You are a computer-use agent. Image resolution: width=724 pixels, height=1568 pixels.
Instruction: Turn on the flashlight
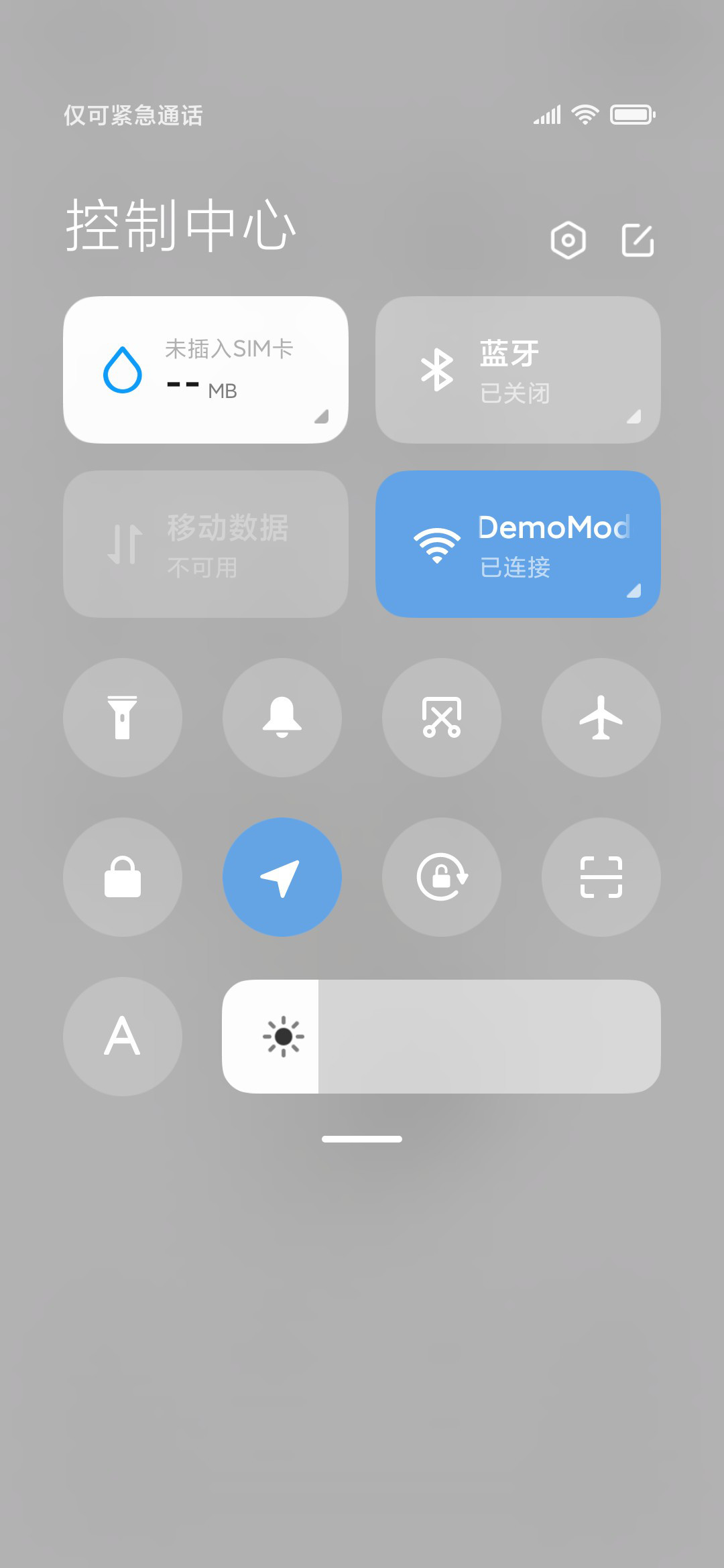[123, 718]
